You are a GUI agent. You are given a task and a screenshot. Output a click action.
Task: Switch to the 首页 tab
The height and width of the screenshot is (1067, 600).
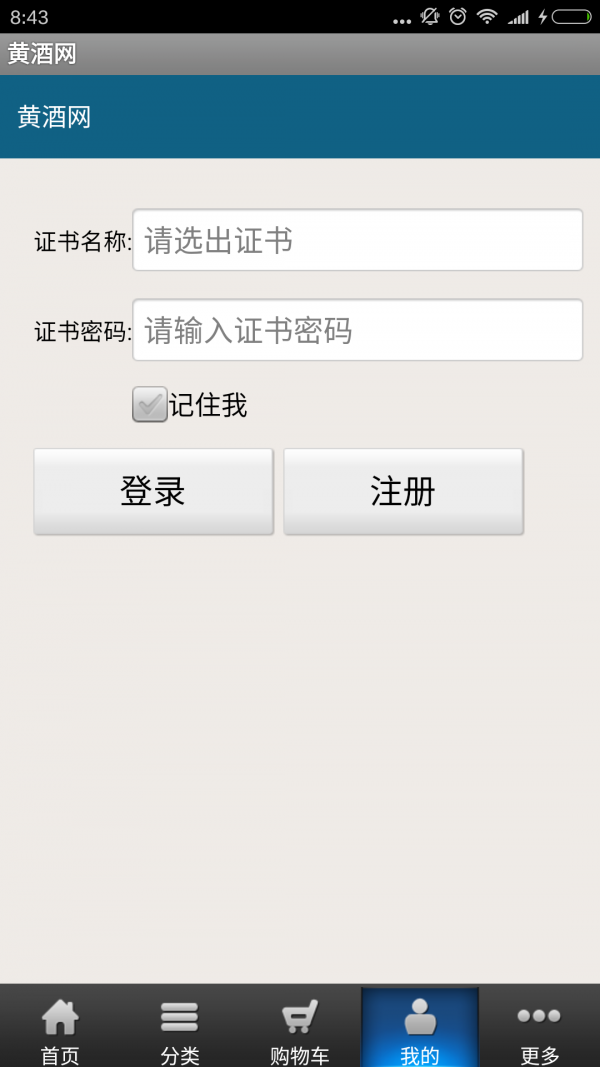coord(60,1028)
